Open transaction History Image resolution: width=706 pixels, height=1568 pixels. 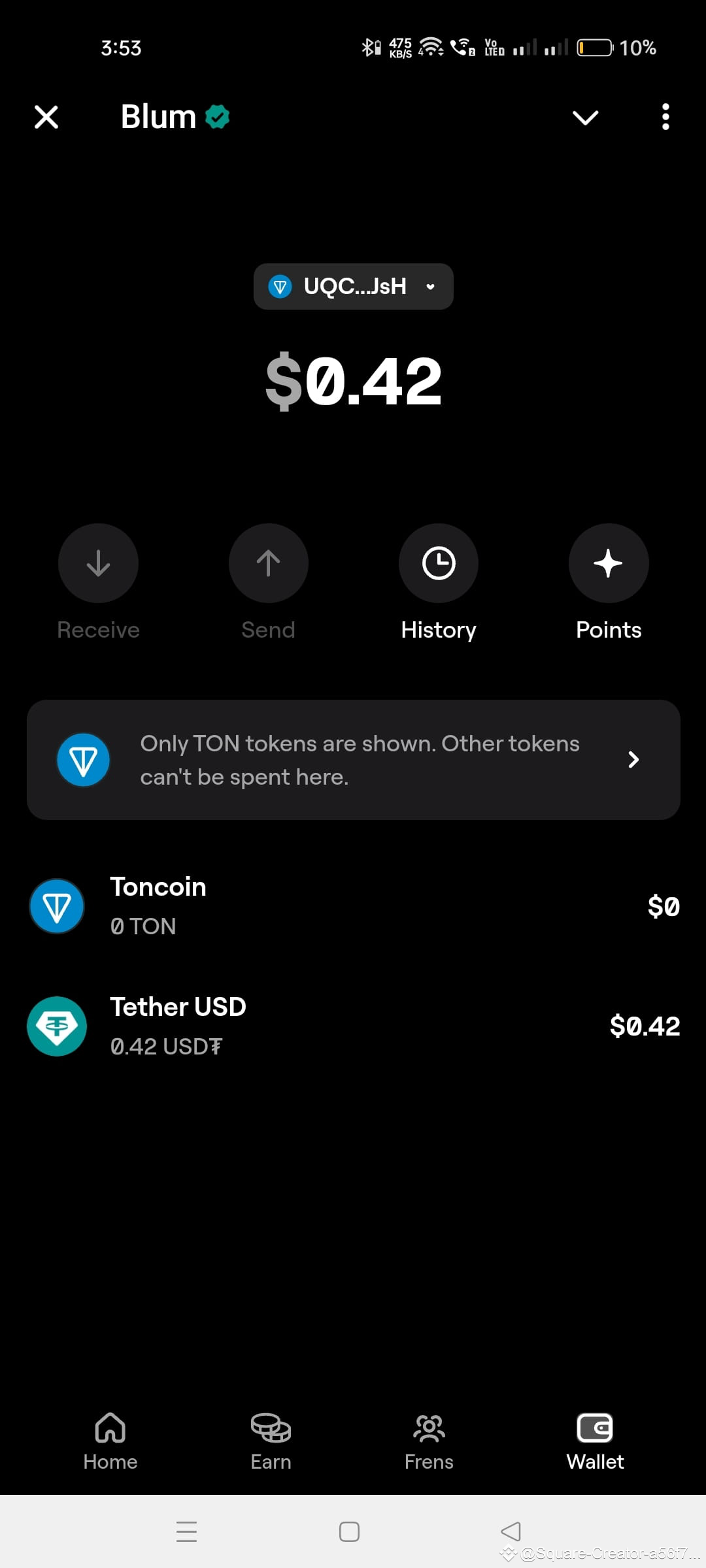[439, 563]
